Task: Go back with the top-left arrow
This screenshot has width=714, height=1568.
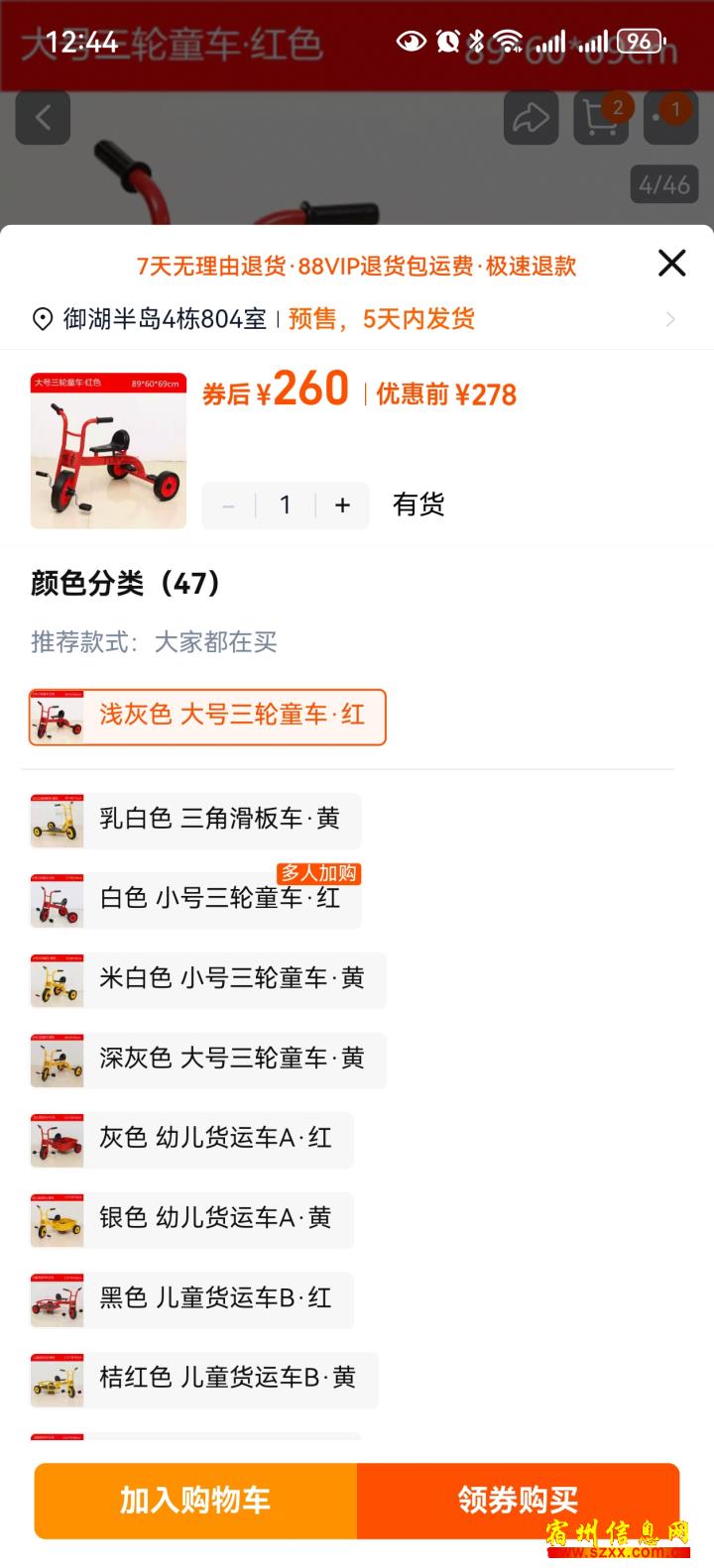Action: pyautogui.click(x=43, y=118)
